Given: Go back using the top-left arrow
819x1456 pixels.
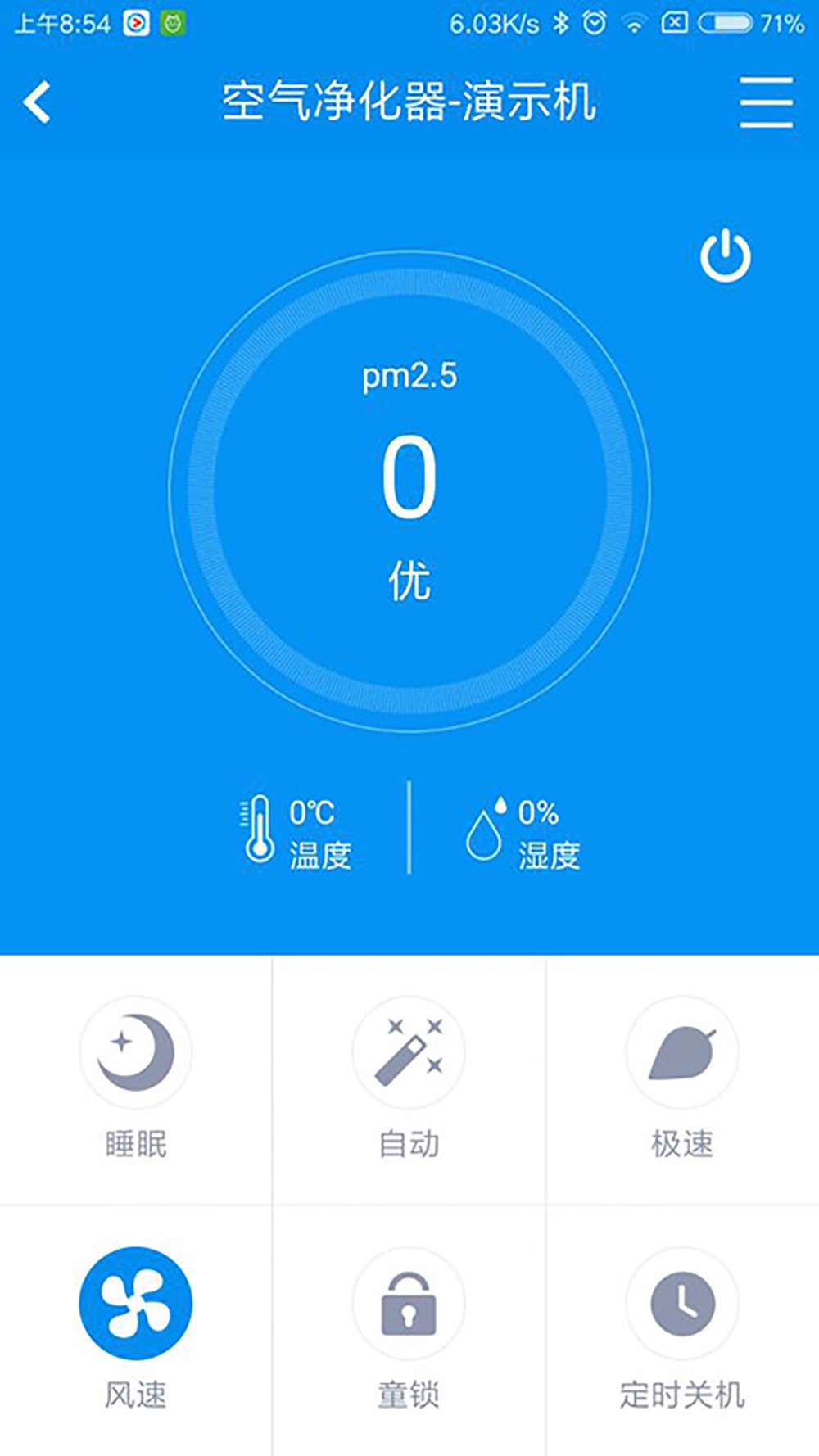Looking at the screenshot, I should point(38,102).
